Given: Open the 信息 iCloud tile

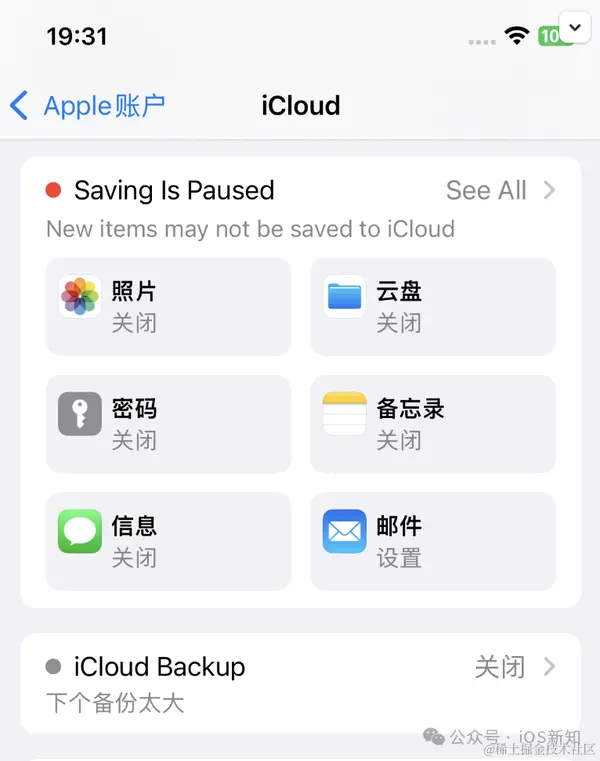Looking at the screenshot, I should coord(168,541).
